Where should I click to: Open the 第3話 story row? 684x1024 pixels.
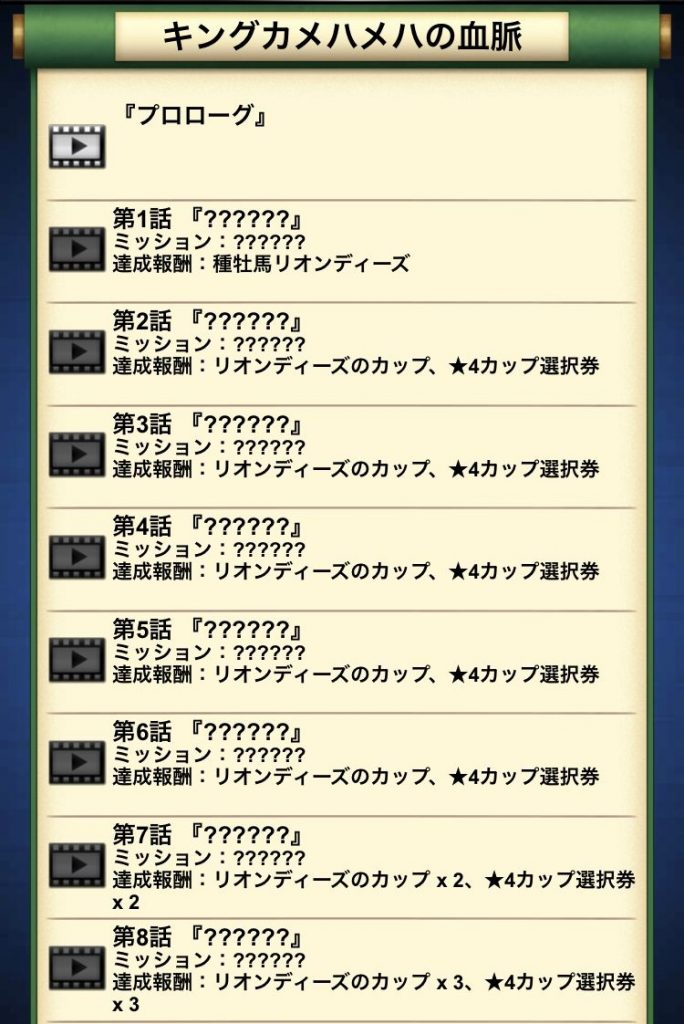340,447
